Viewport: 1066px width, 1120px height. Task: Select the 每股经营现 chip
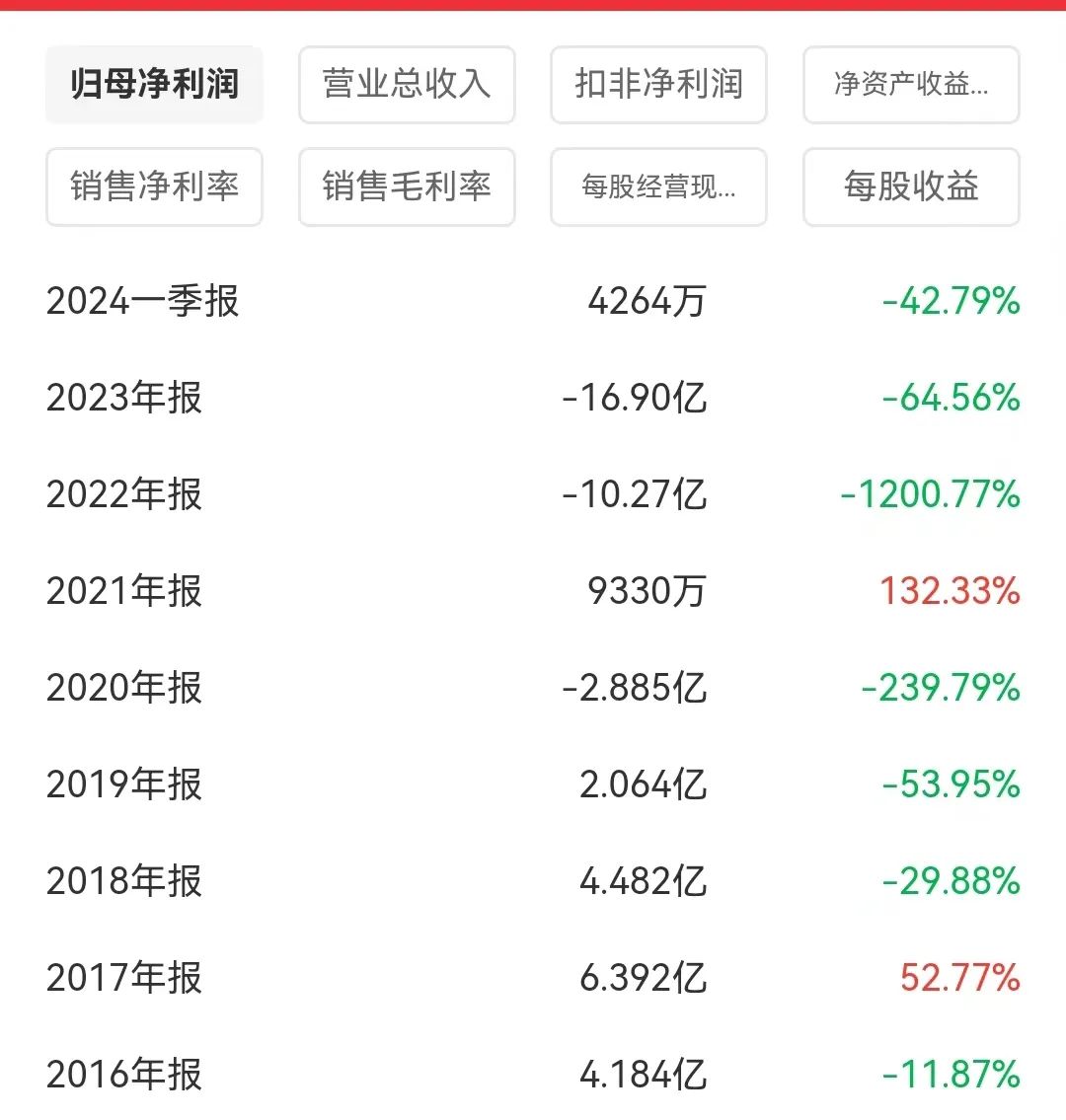(x=658, y=187)
